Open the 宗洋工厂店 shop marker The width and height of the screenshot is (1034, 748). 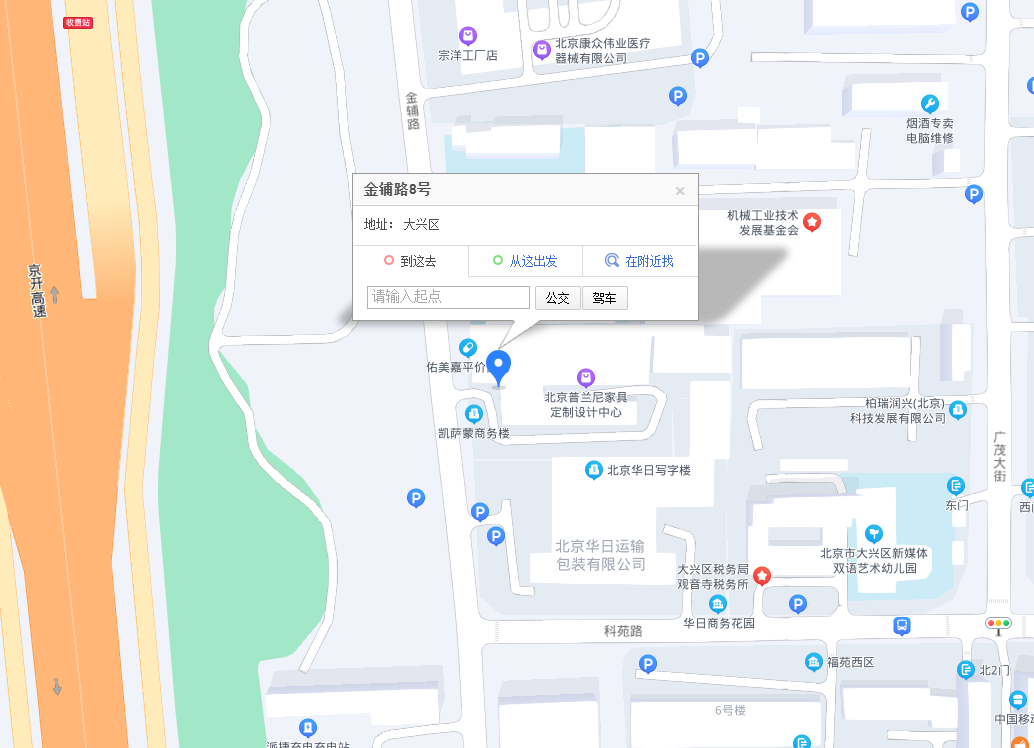[467, 36]
